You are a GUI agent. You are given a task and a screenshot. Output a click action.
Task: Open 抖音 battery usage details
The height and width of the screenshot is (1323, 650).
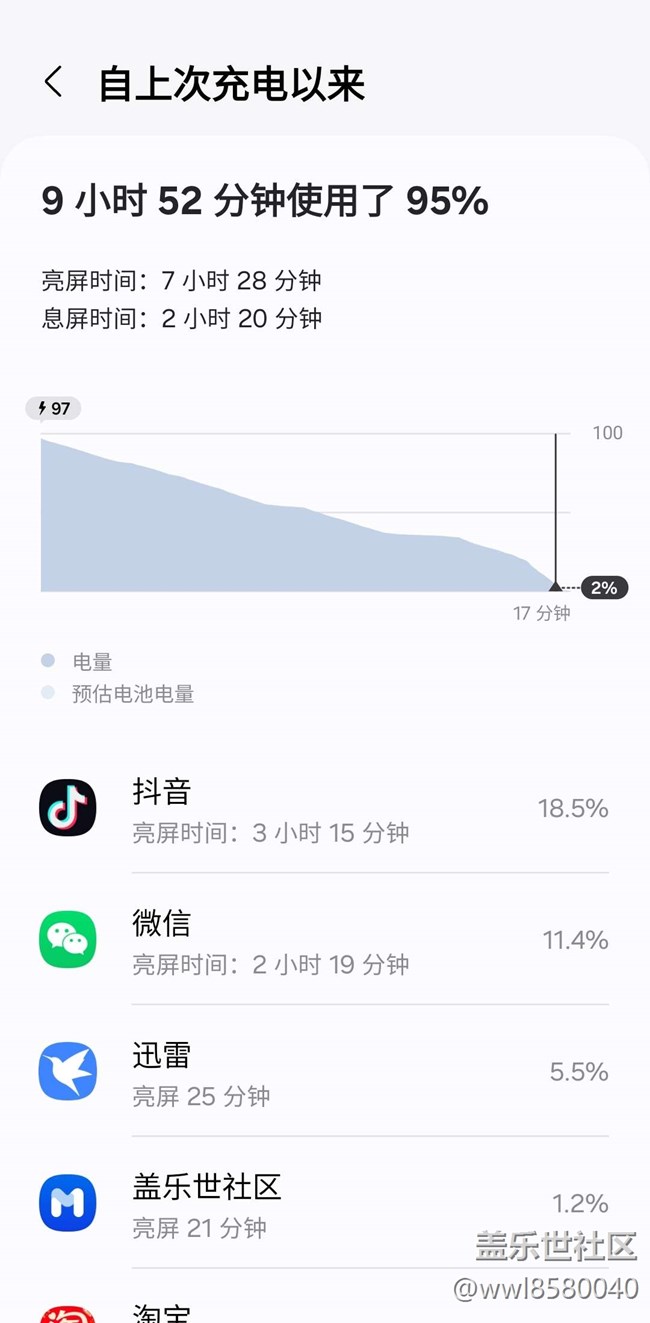(325, 808)
